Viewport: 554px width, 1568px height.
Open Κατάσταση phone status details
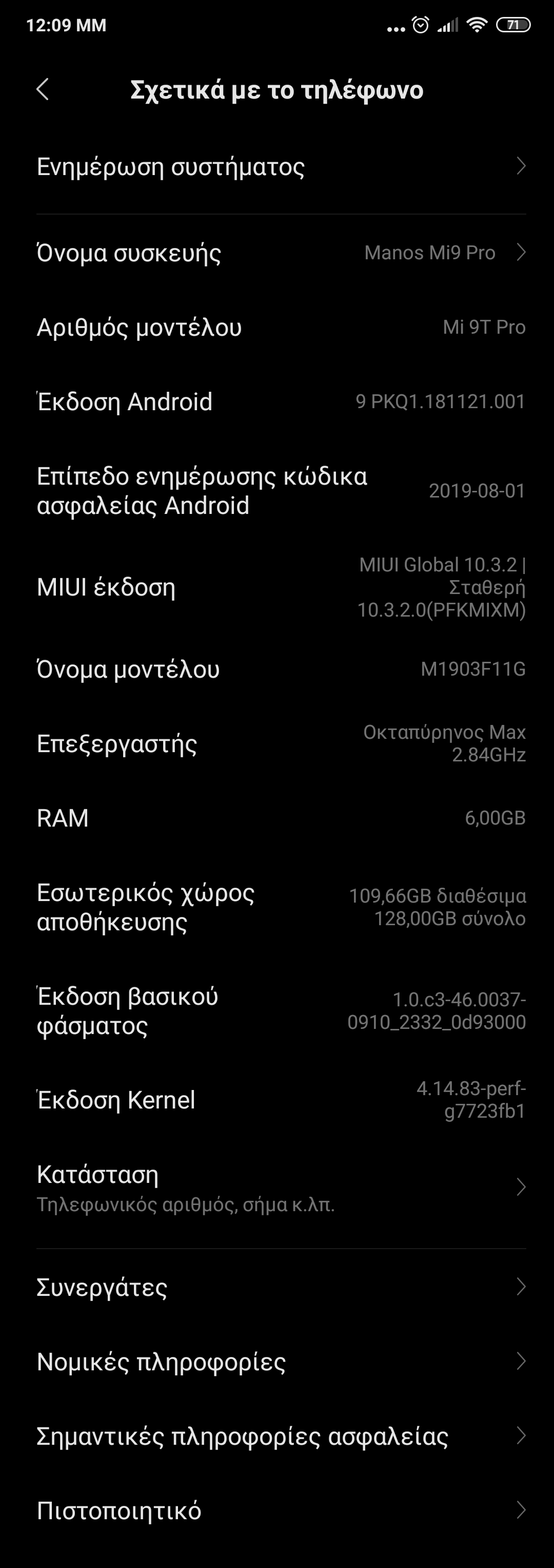276,1187
